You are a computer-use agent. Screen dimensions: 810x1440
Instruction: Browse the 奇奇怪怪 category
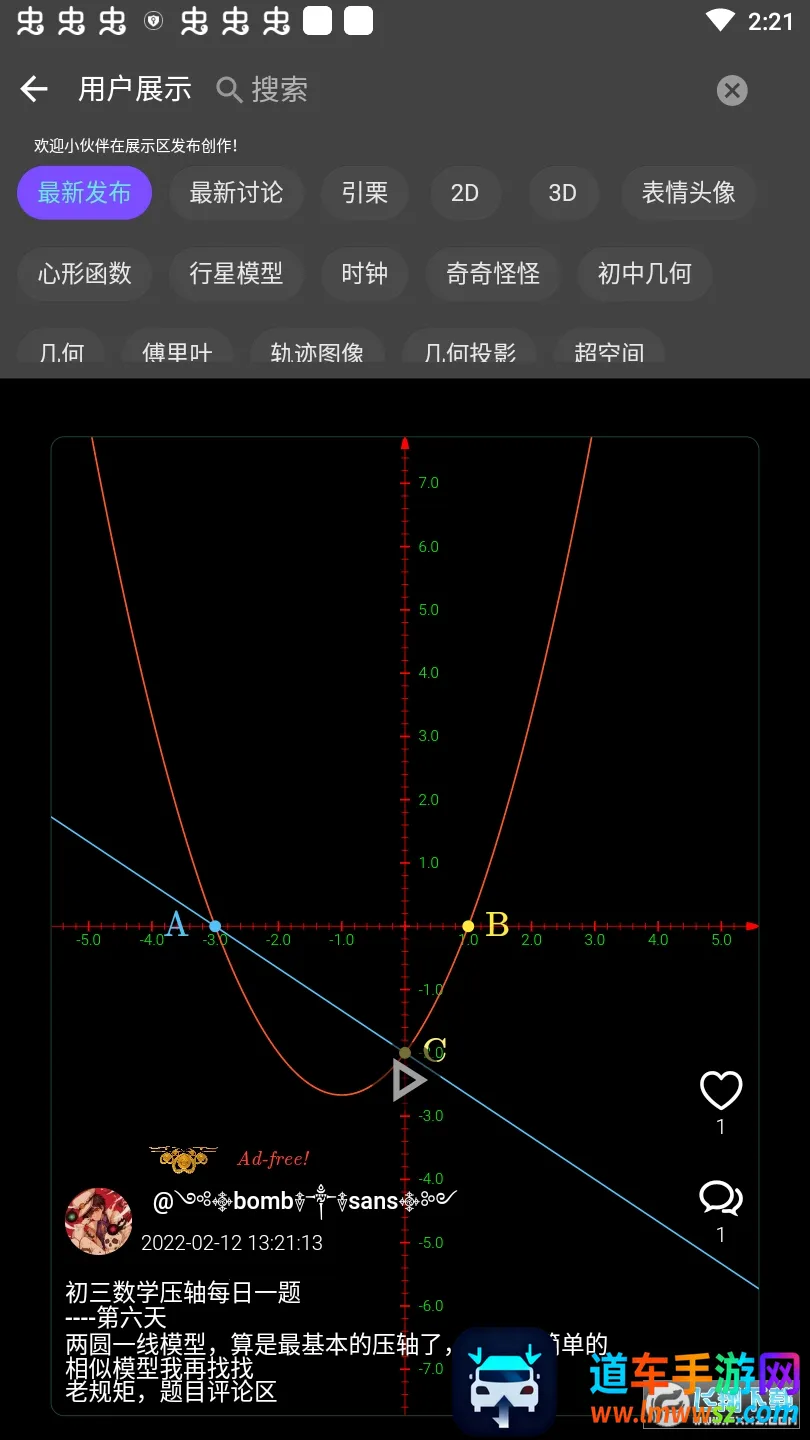(493, 274)
